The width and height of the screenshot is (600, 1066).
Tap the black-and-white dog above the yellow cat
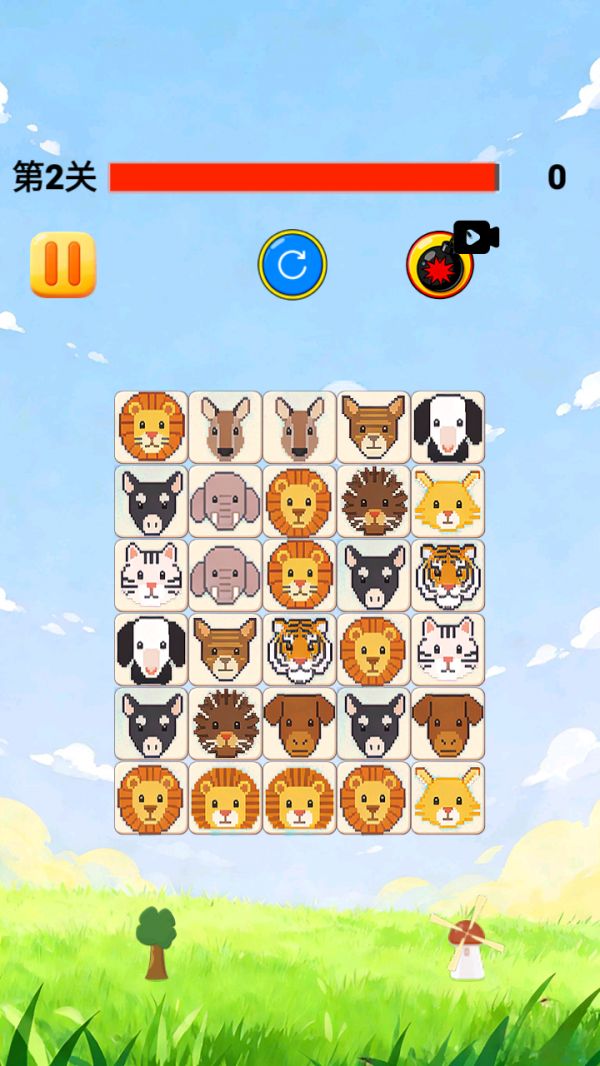(x=447, y=427)
